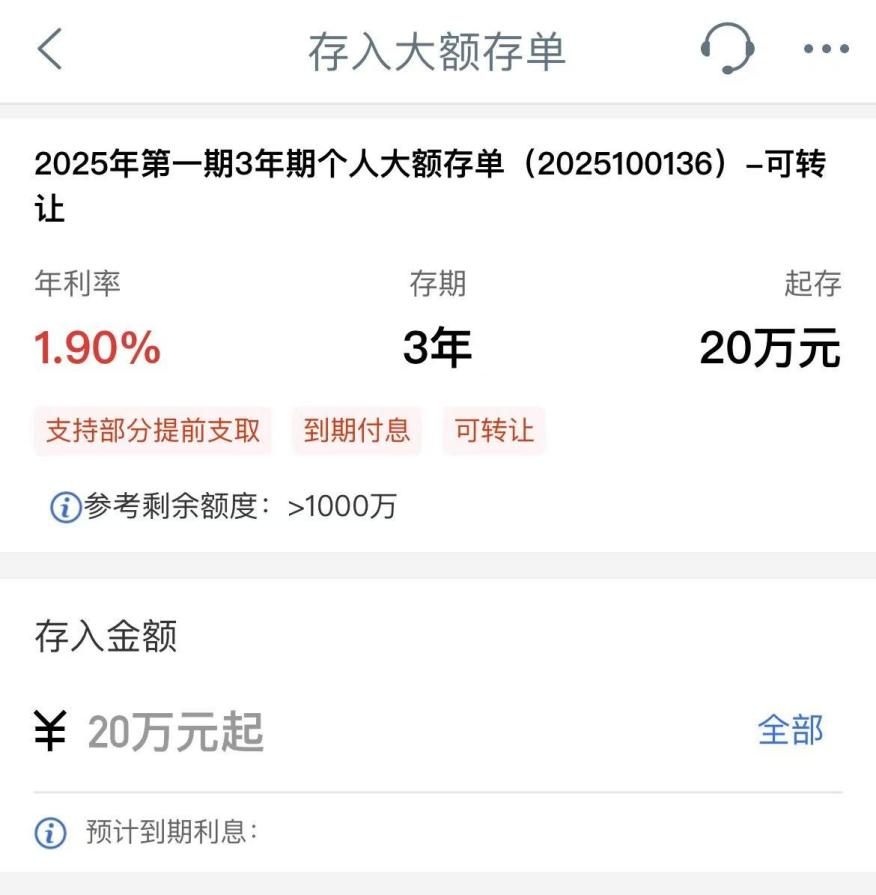Tap info icon beside 预计到期利息
Screen dimensions: 876x895
pos(50,832)
